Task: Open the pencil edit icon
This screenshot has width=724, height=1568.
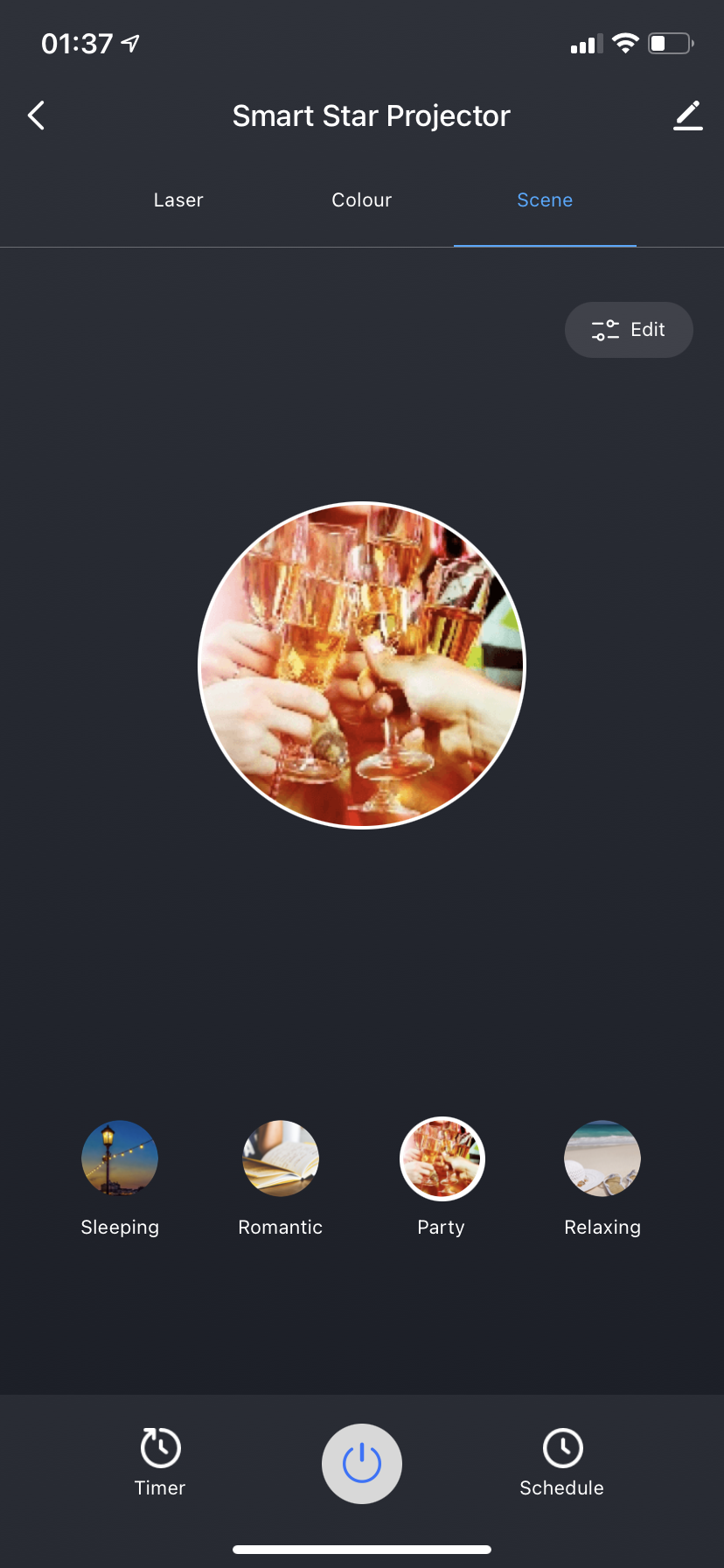Action: (x=688, y=115)
